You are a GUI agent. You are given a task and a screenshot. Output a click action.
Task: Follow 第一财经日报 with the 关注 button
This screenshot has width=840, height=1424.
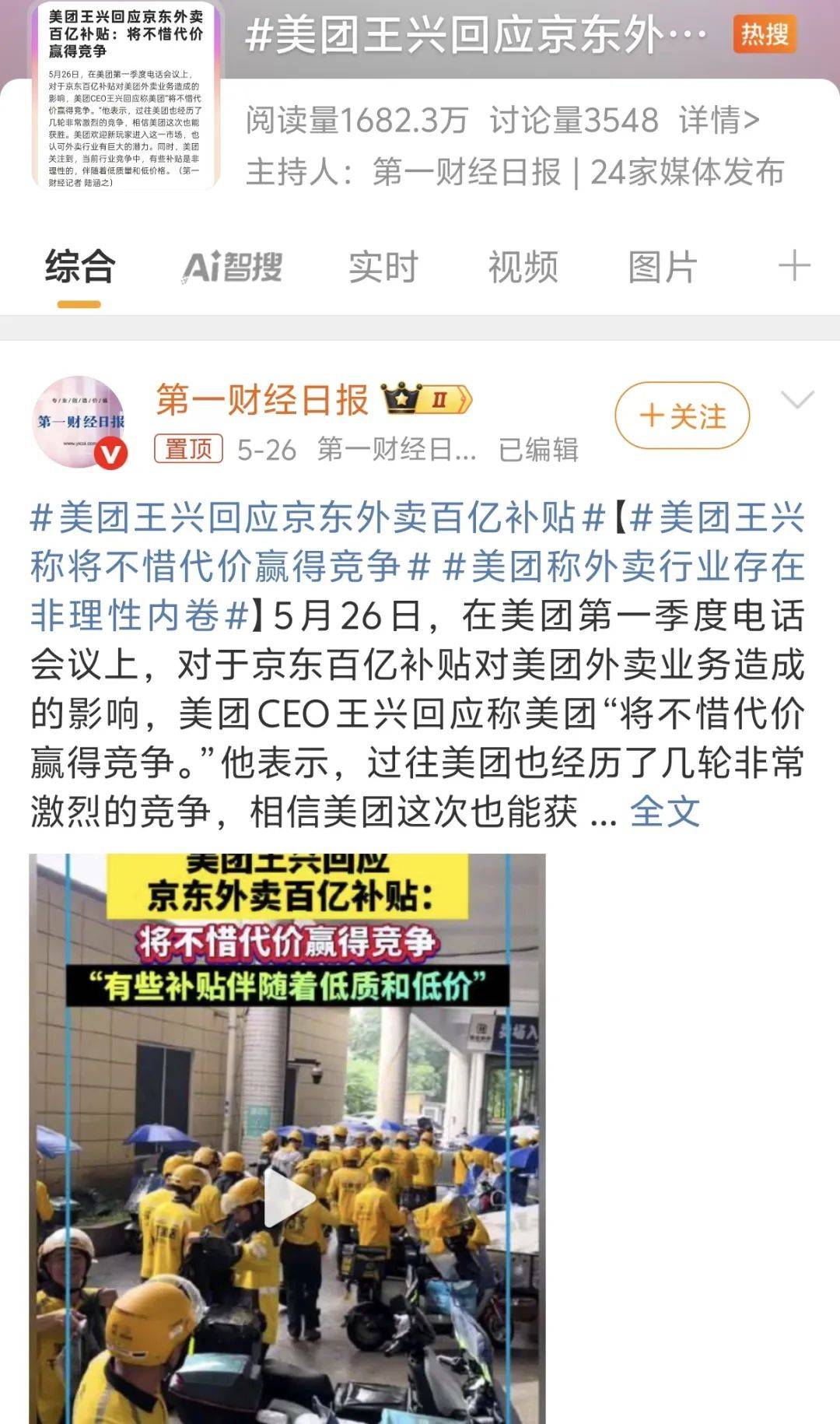tap(682, 416)
